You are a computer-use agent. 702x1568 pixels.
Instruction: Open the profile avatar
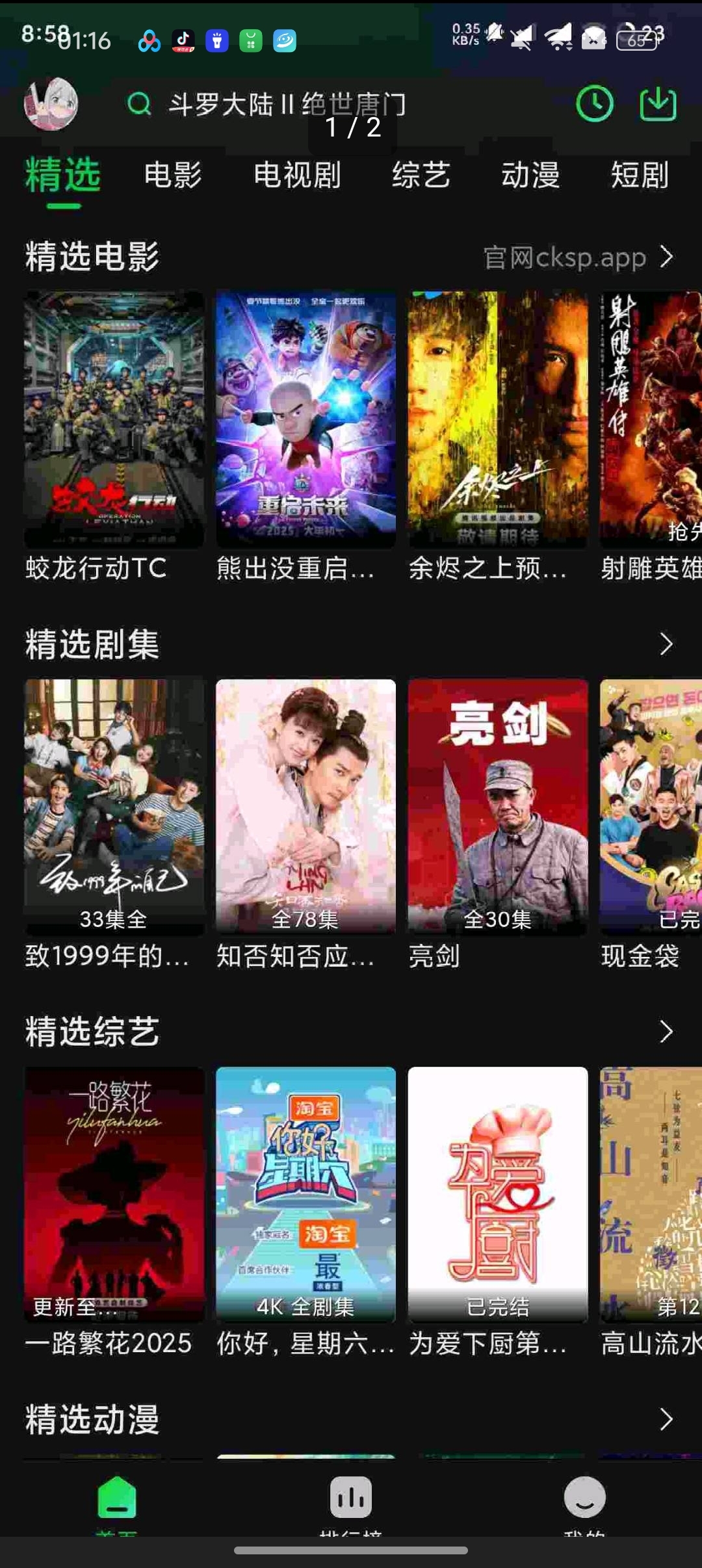point(51,104)
